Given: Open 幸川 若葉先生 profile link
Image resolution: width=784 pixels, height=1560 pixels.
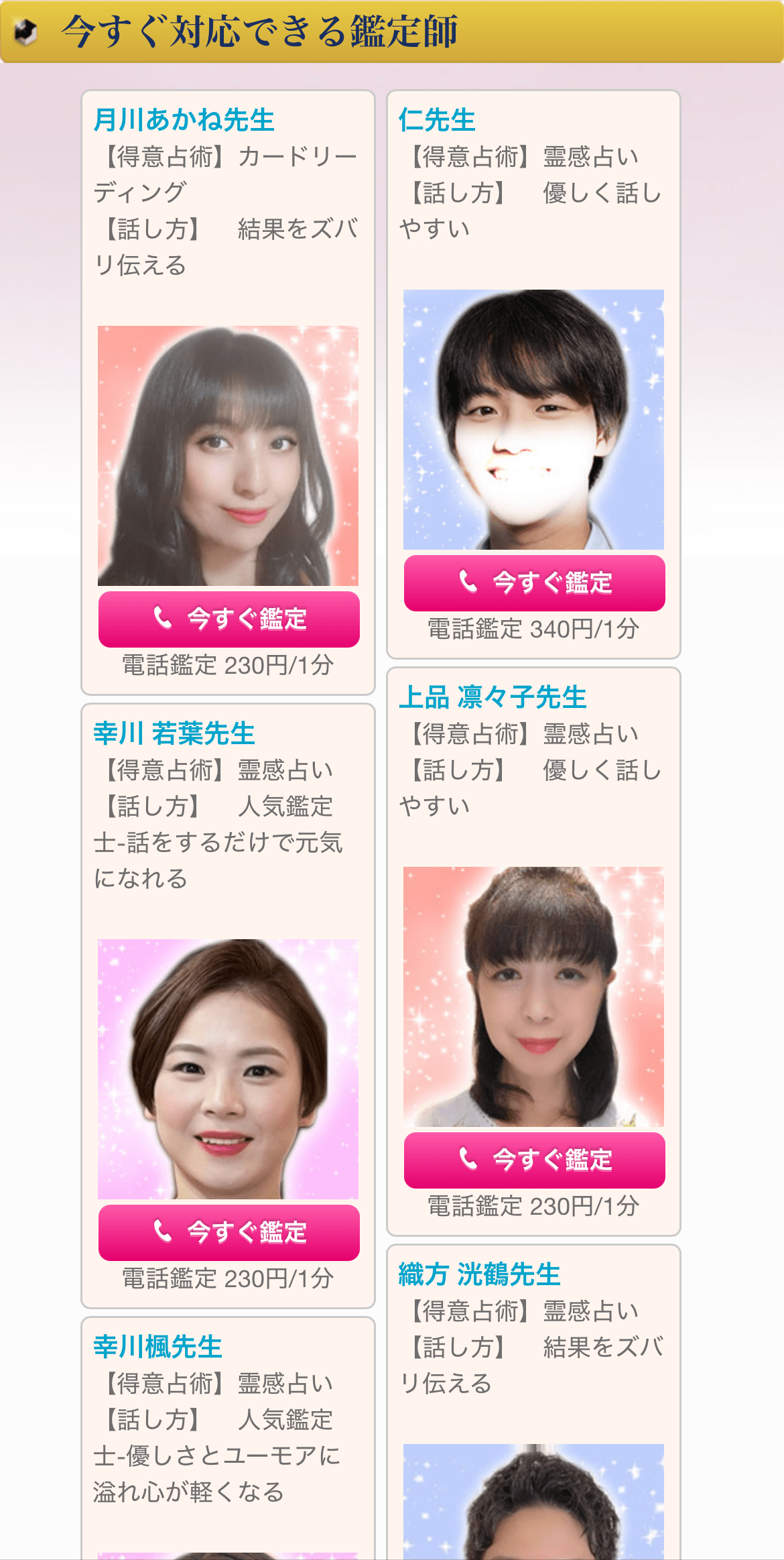Looking at the screenshot, I should click(174, 733).
